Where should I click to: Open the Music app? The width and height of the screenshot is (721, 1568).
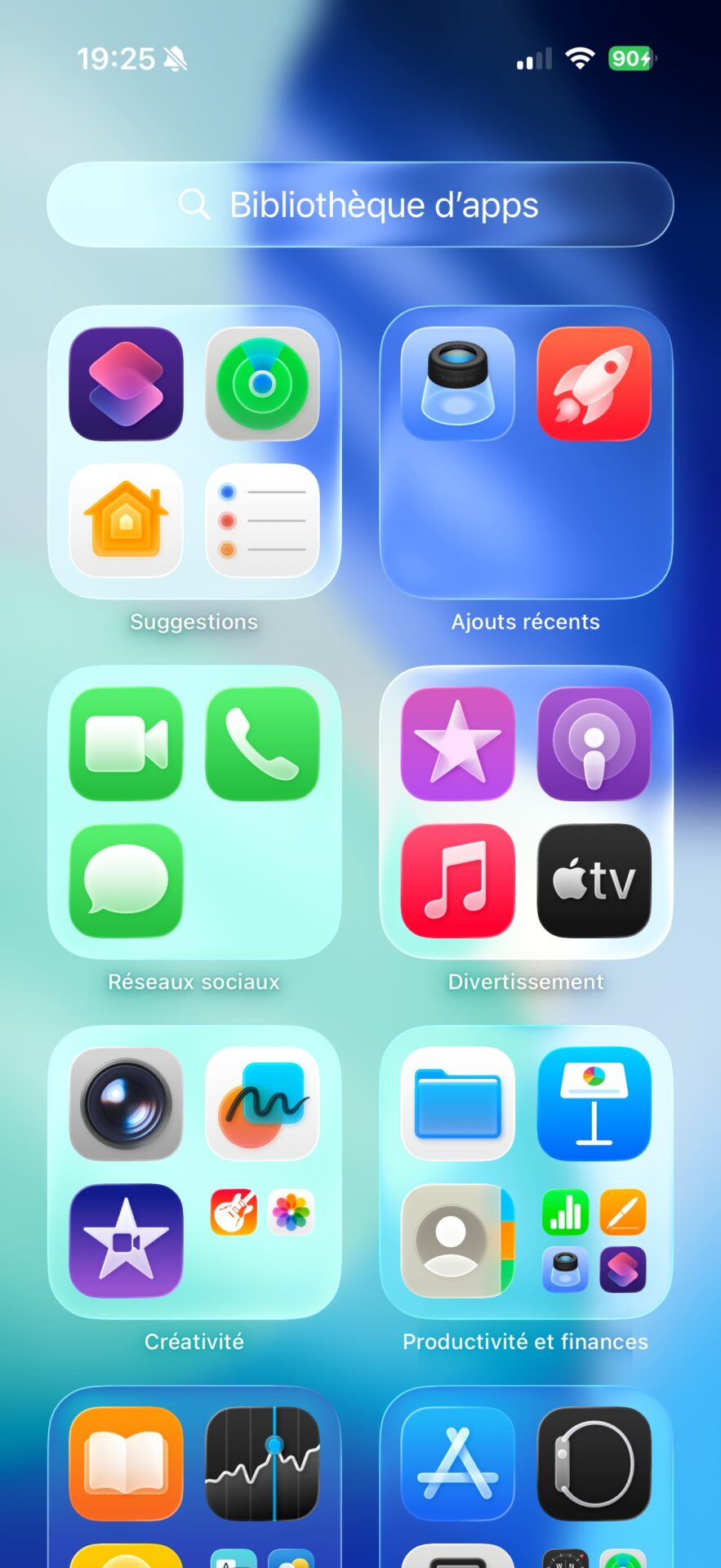click(458, 880)
